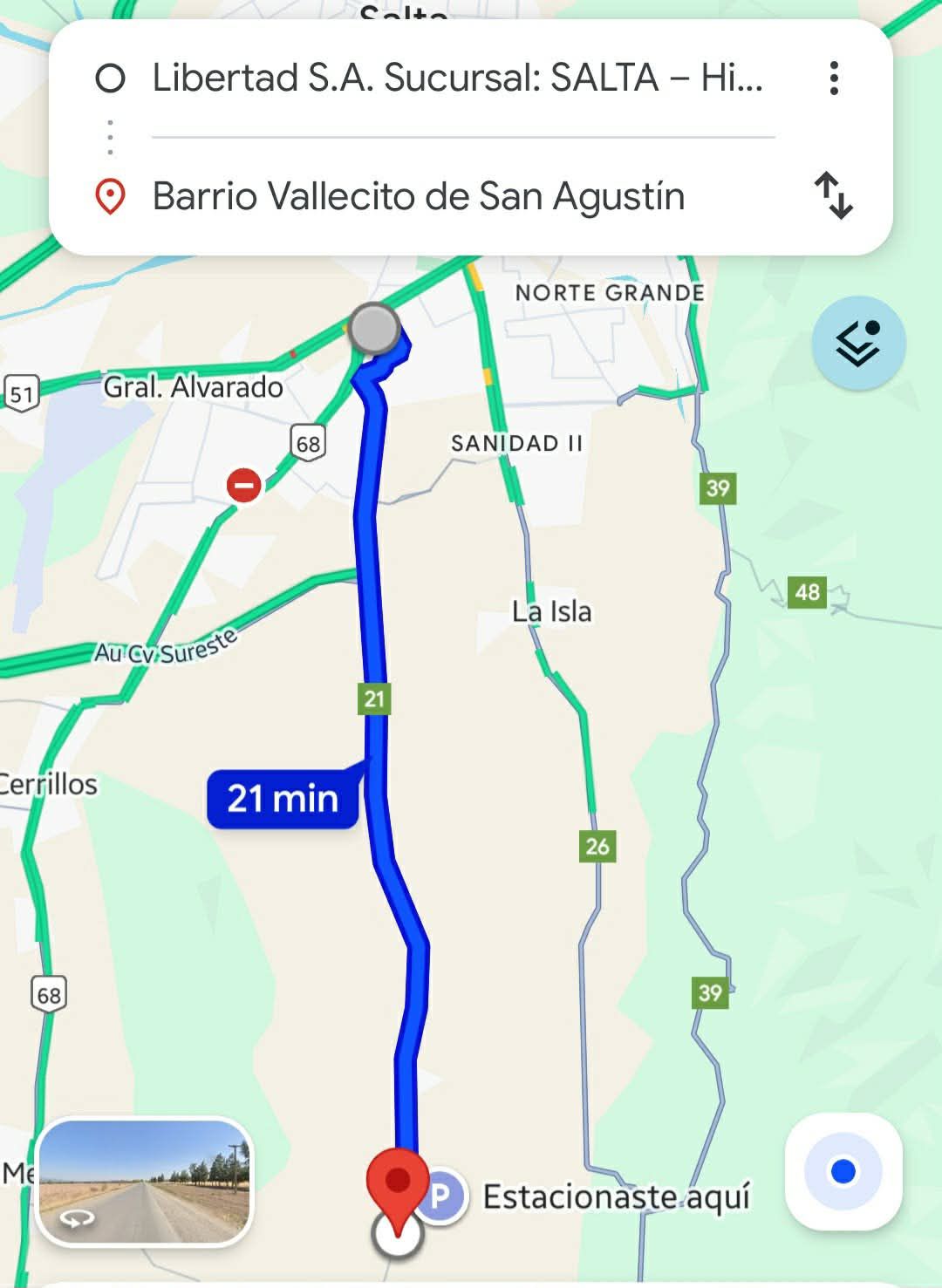The height and width of the screenshot is (1288, 942).
Task: Edit the starting point Libertad S.A. Sucursal
Action: click(457, 78)
